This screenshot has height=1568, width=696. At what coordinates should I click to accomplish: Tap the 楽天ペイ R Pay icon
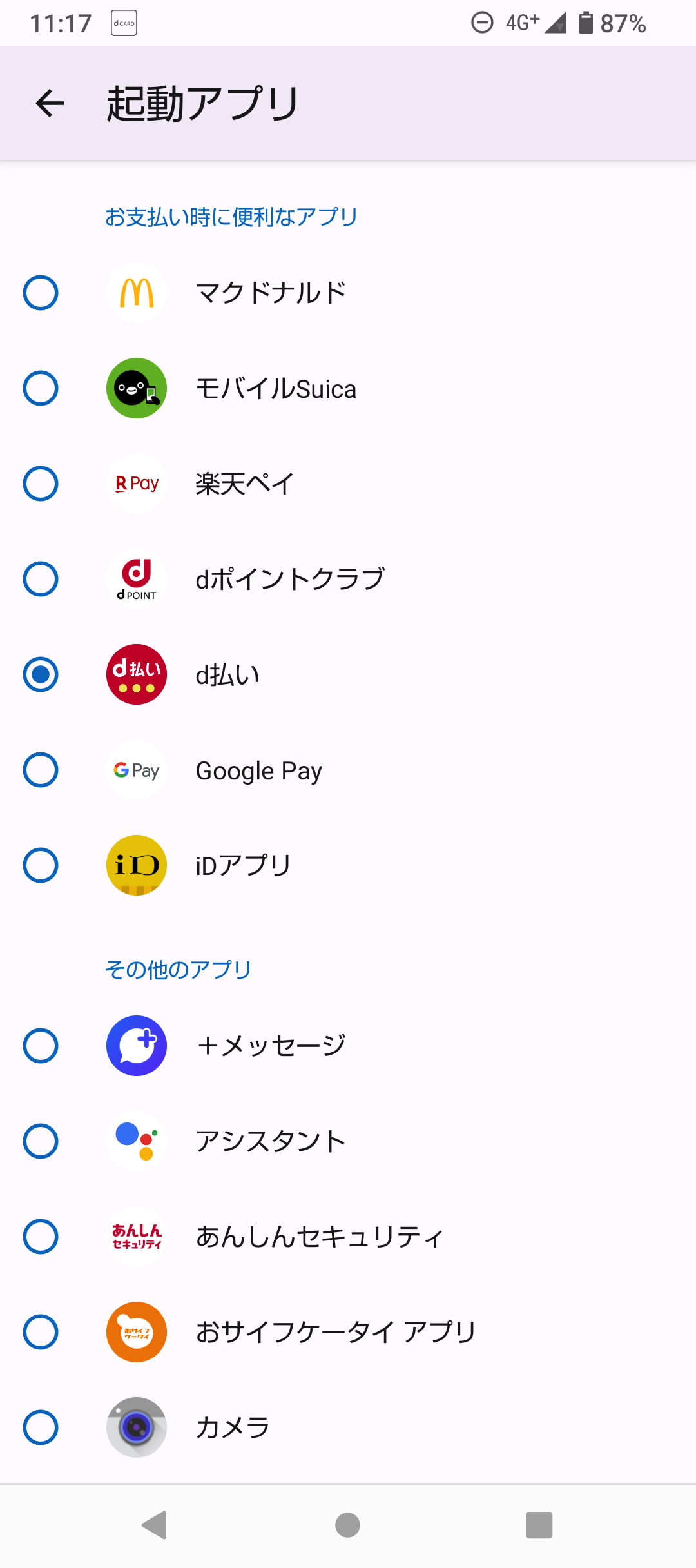click(136, 484)
